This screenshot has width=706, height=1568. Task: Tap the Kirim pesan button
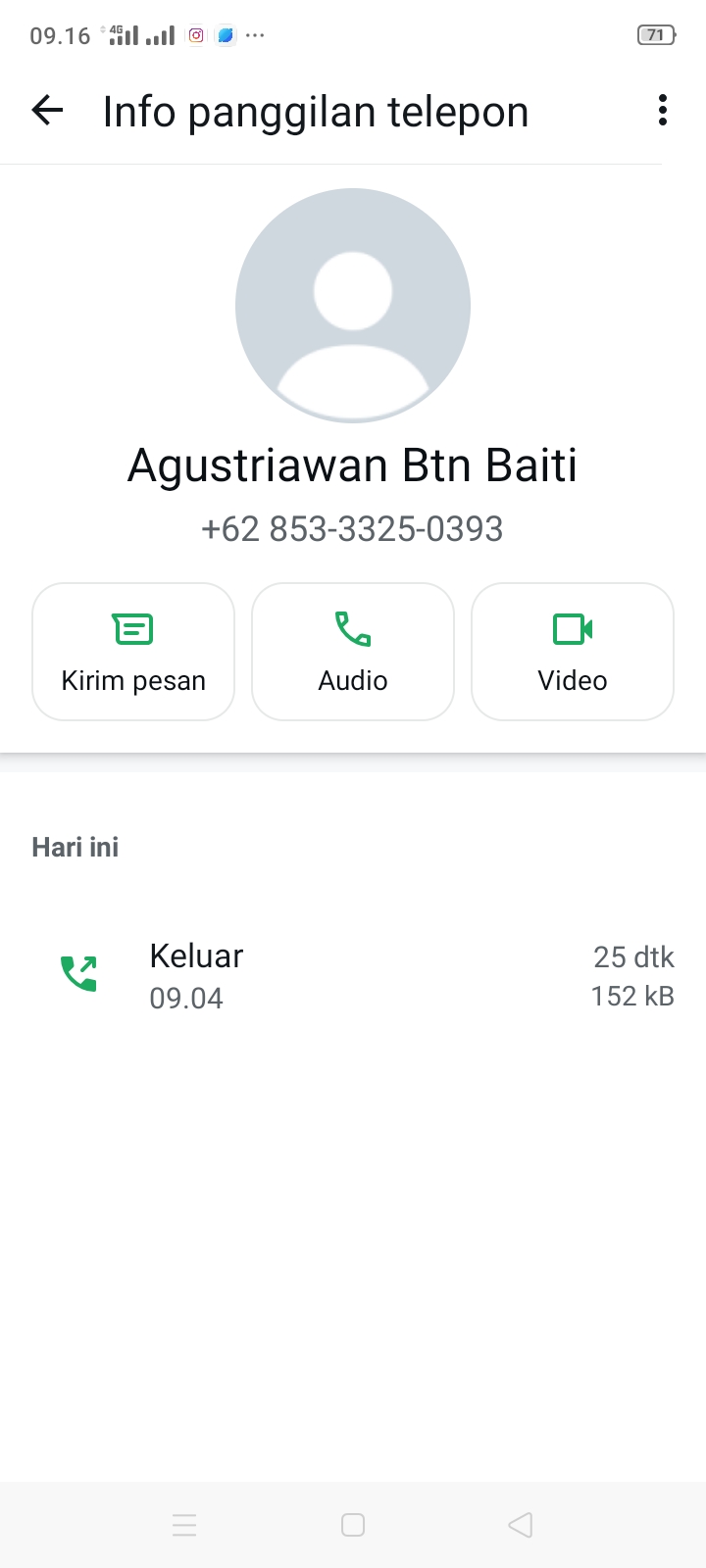click(x=132, y=651)
